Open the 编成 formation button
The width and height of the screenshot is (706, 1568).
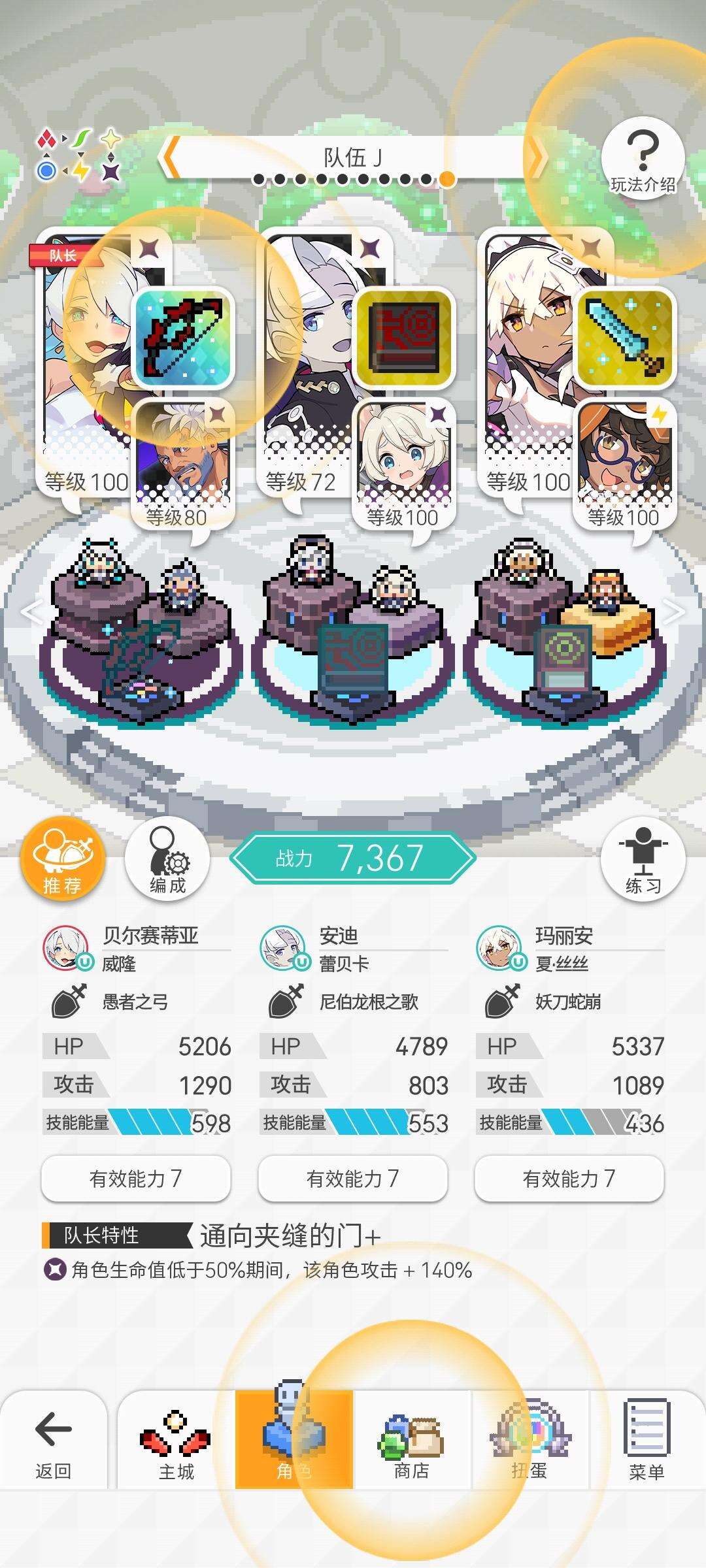[x=167, y=859]
